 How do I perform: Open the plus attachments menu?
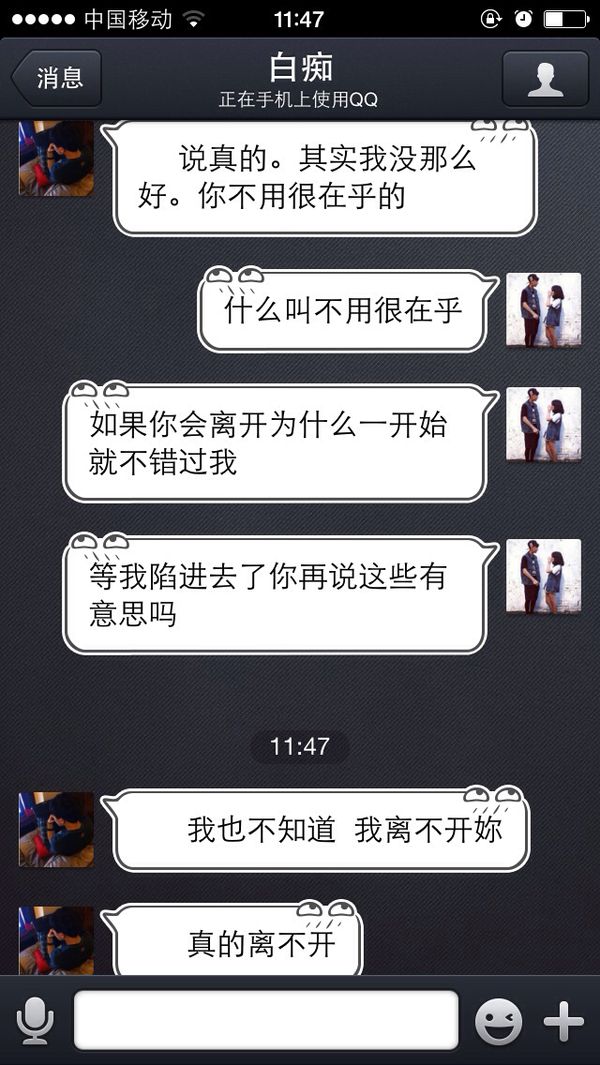click(563, 1021)
